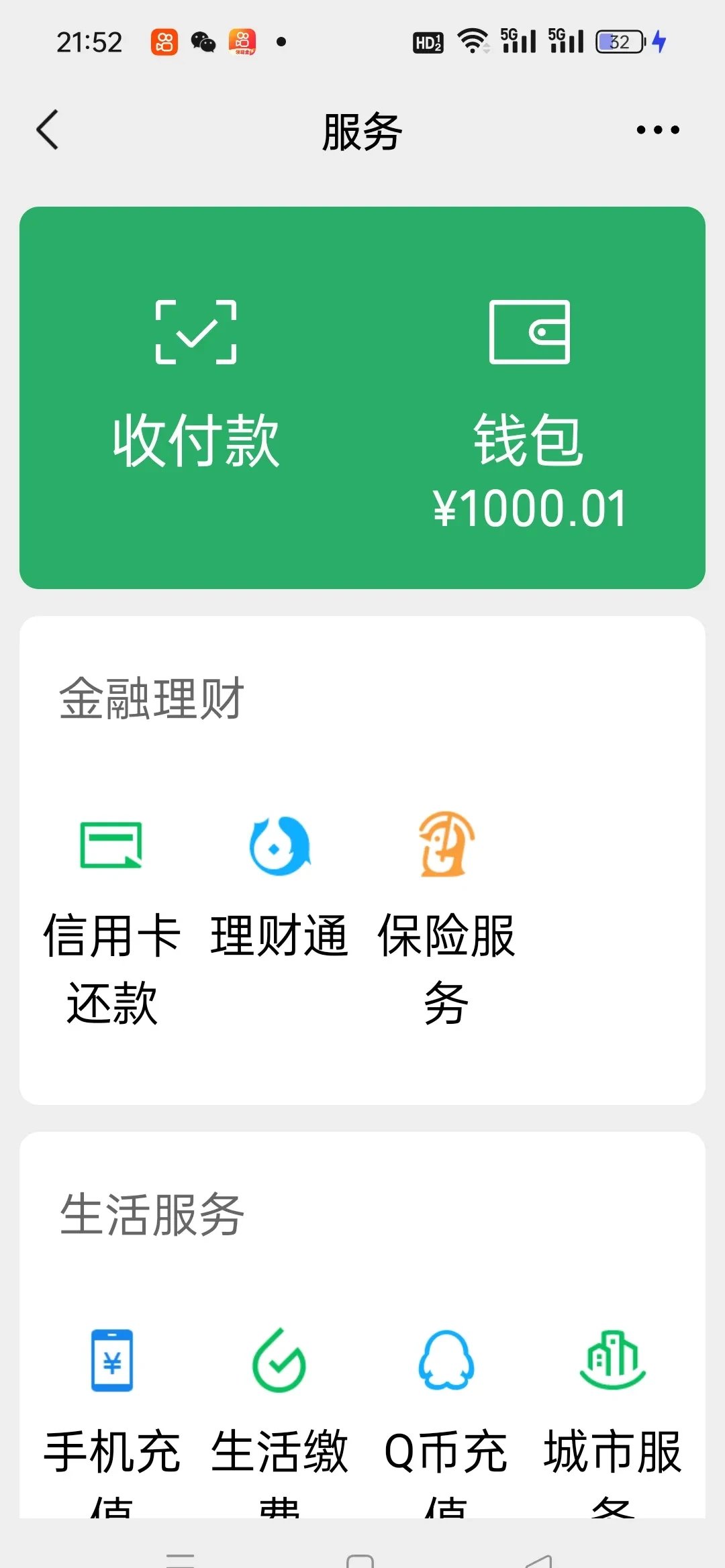Tap the battery indicator showing 32

click(x=616, y=42)
